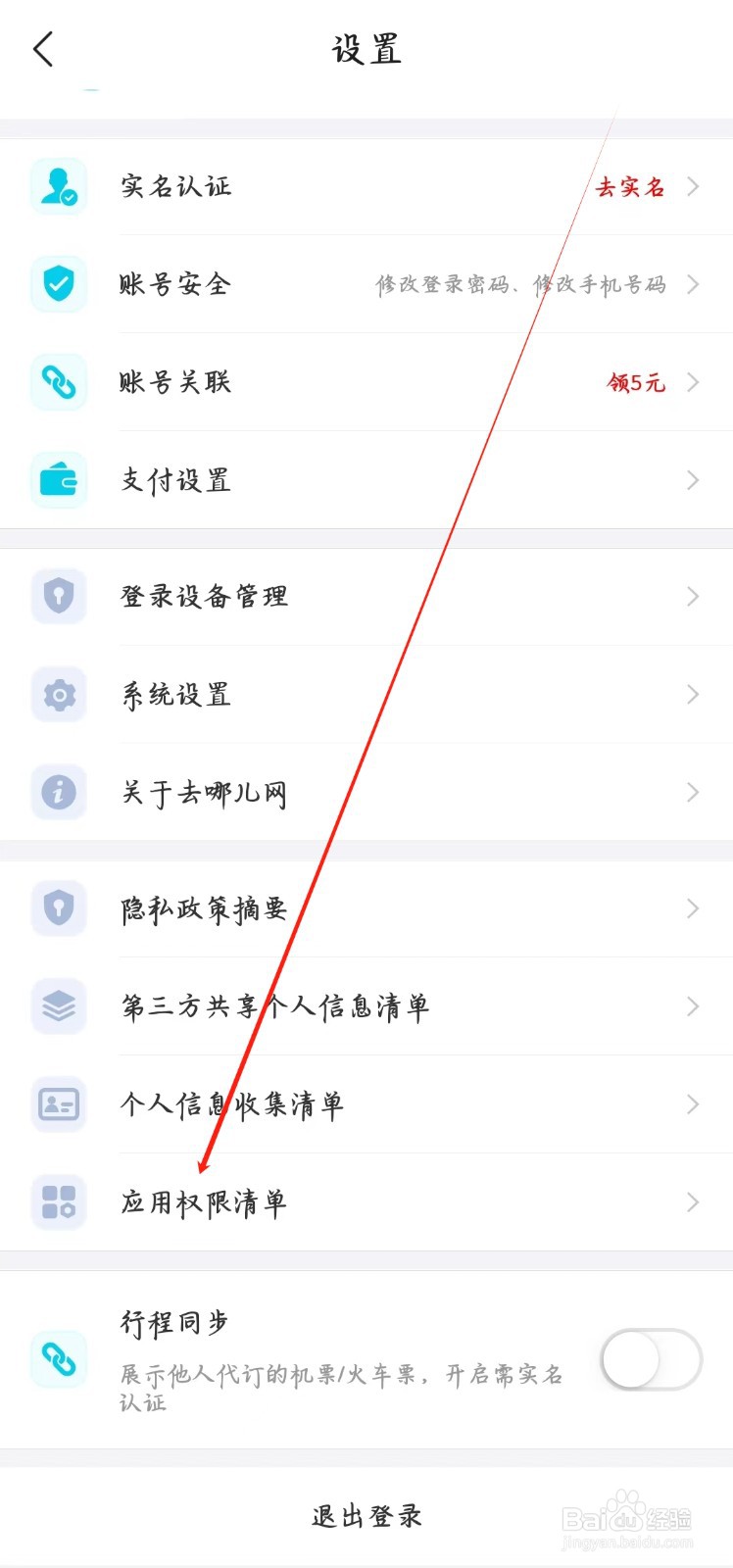
Task: Select the 个人信息收集清单 ID card icon
Action: pyautogui.click(x=58, y=1104)
